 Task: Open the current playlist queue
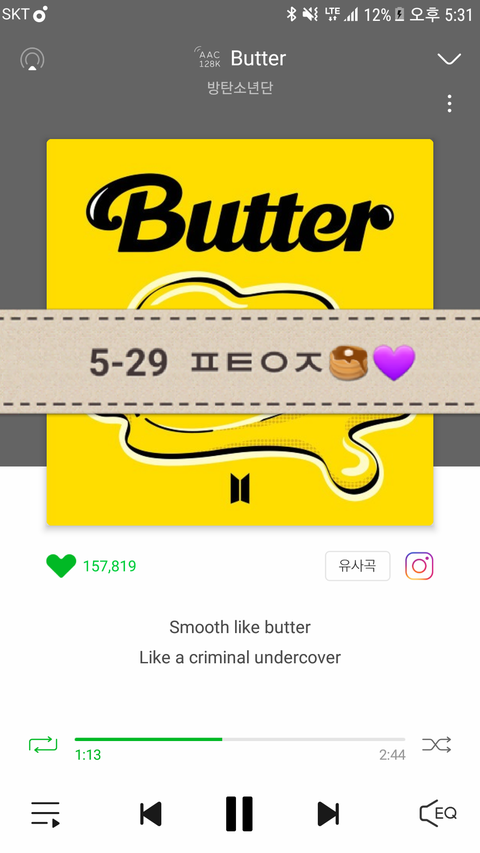click(45, 814)
